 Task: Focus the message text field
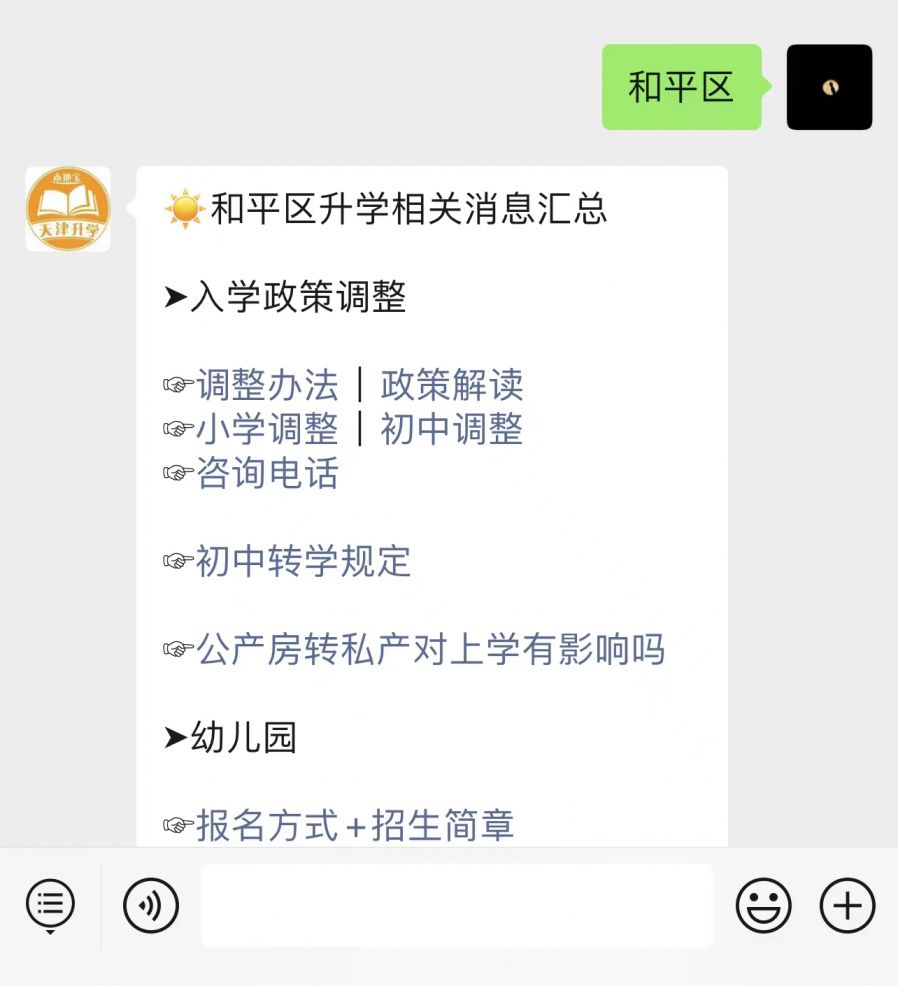click(x=457, y=905)
